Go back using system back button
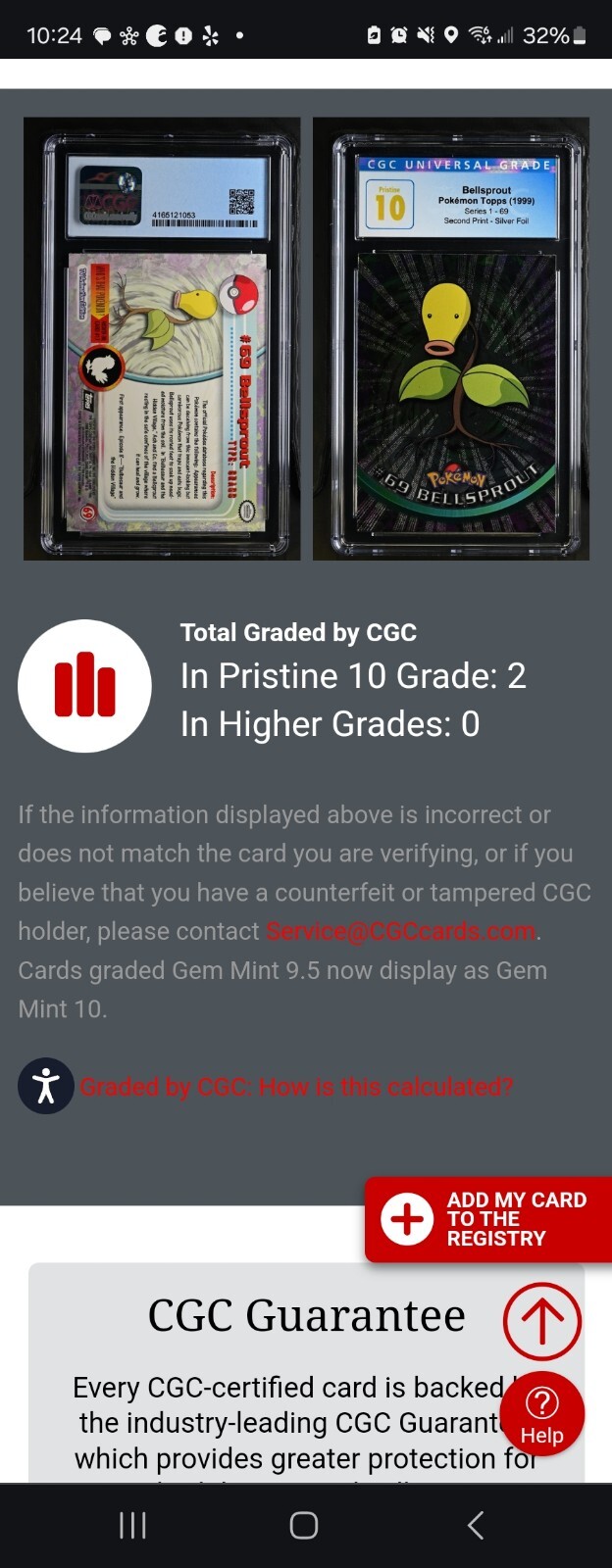Viewport: 612px width, 1568px height. [476, 1525]
